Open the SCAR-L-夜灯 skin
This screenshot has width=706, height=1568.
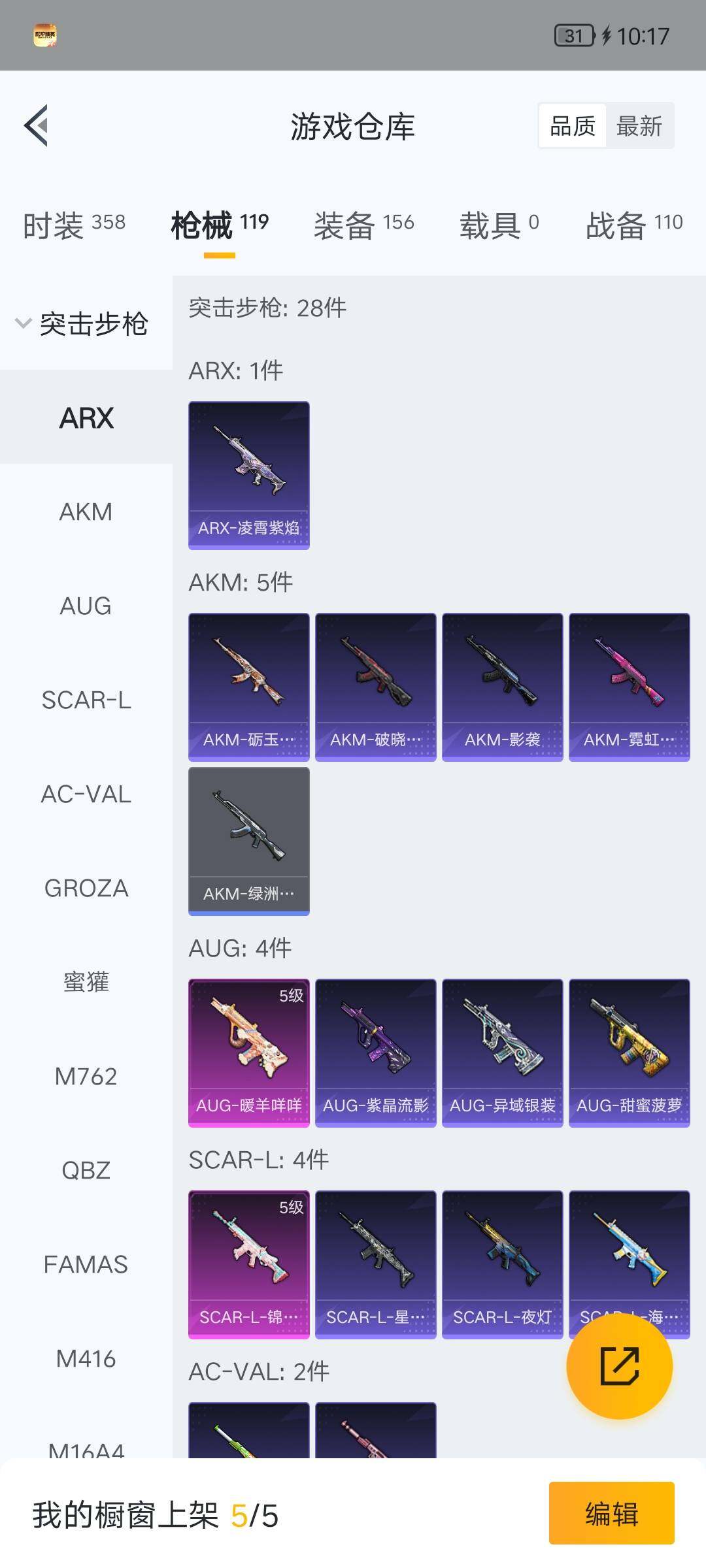[x=502, y=1264]
